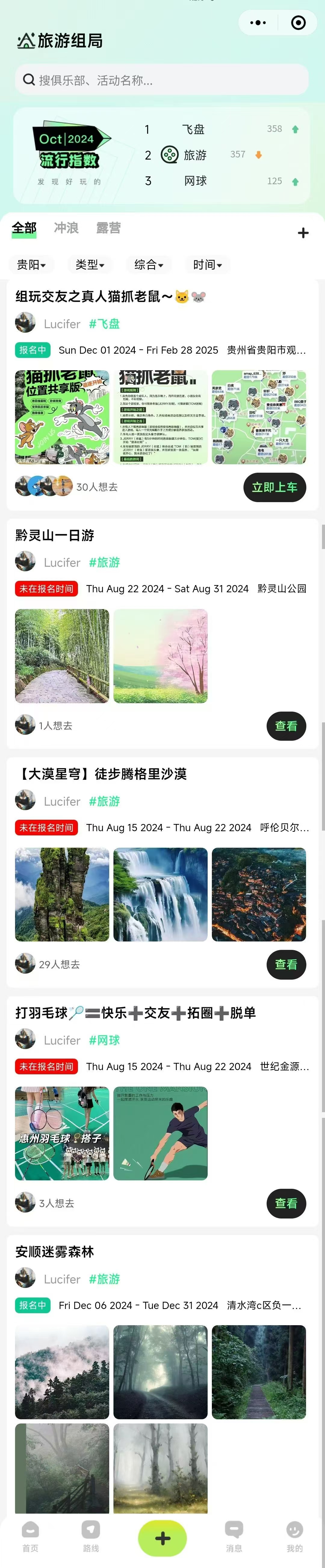Image resolution: width=325 pixels, height=1568 pixels.
Task: View the 打羽毛球 activity with 查看
Action: click(x=286, y=1203)
